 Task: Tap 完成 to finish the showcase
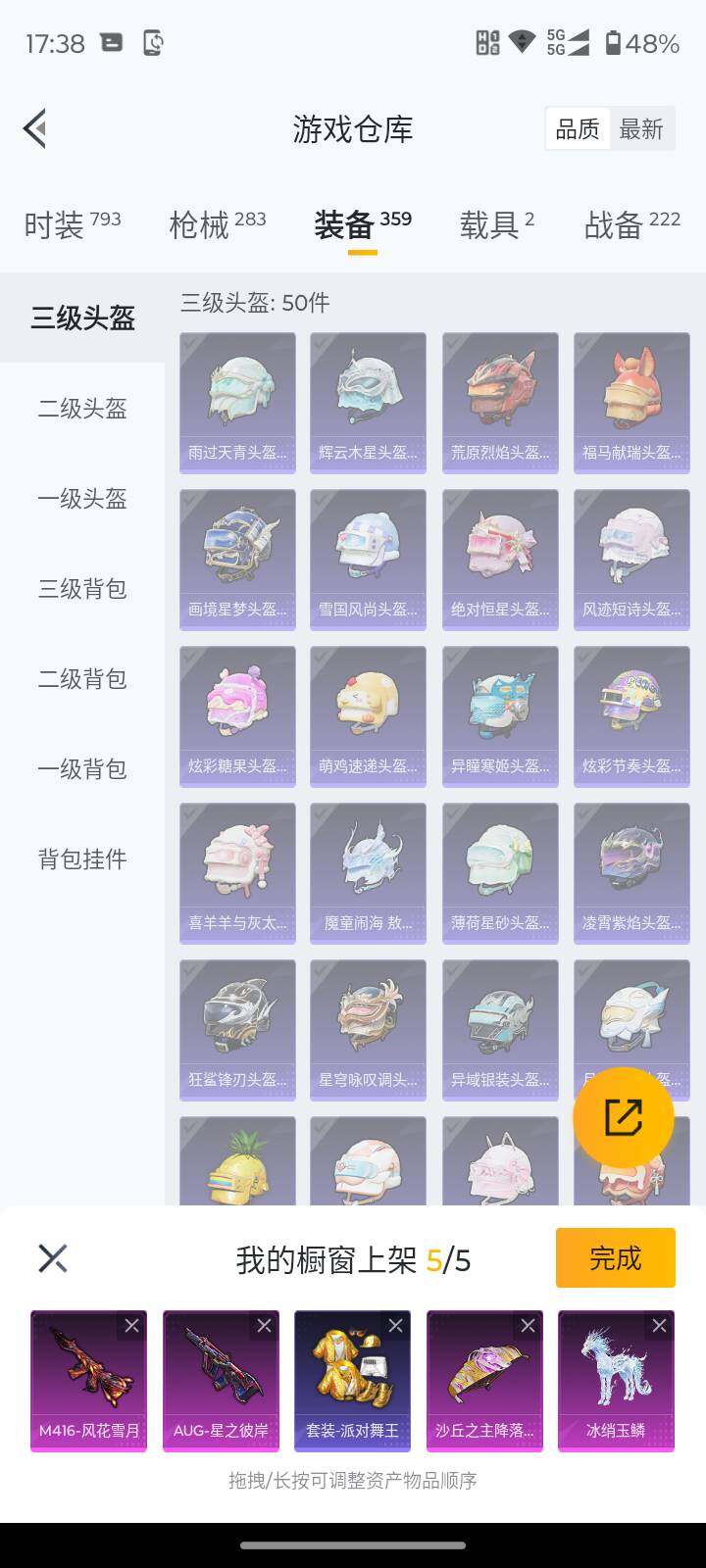[x=615, y=1257]
